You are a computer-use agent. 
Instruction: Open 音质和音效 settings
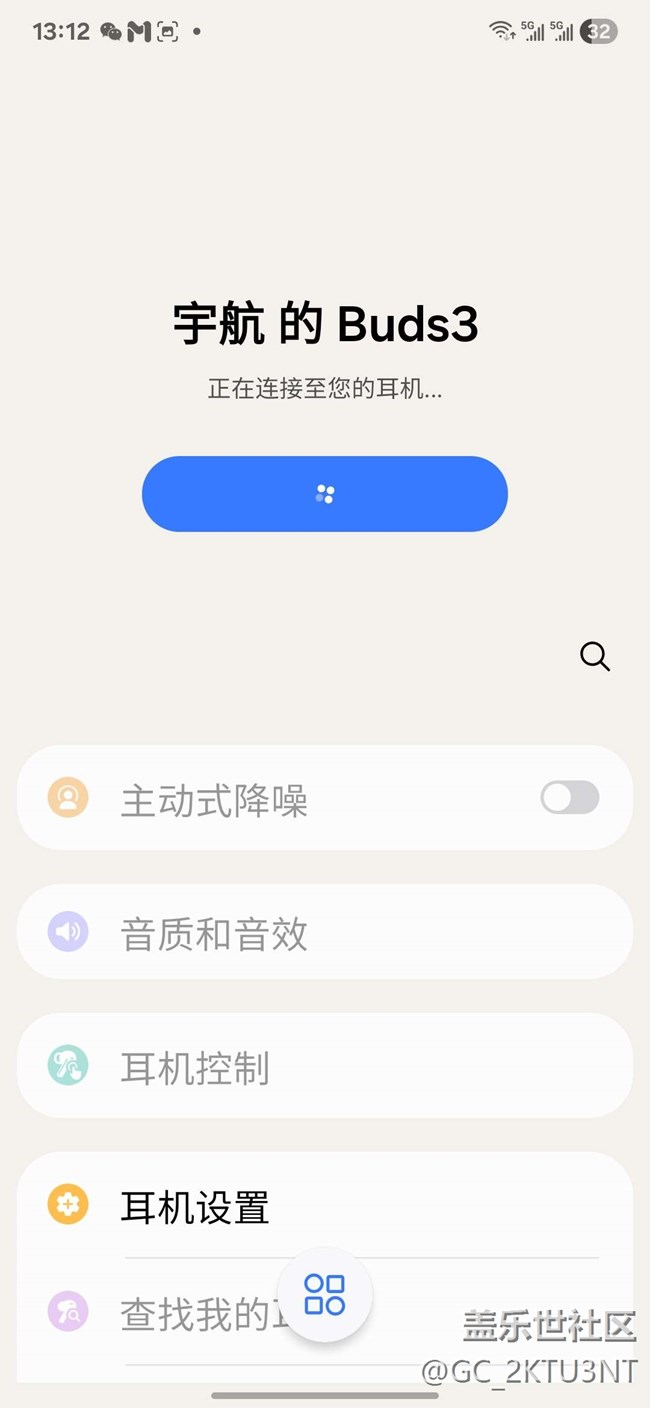(324, 933)
